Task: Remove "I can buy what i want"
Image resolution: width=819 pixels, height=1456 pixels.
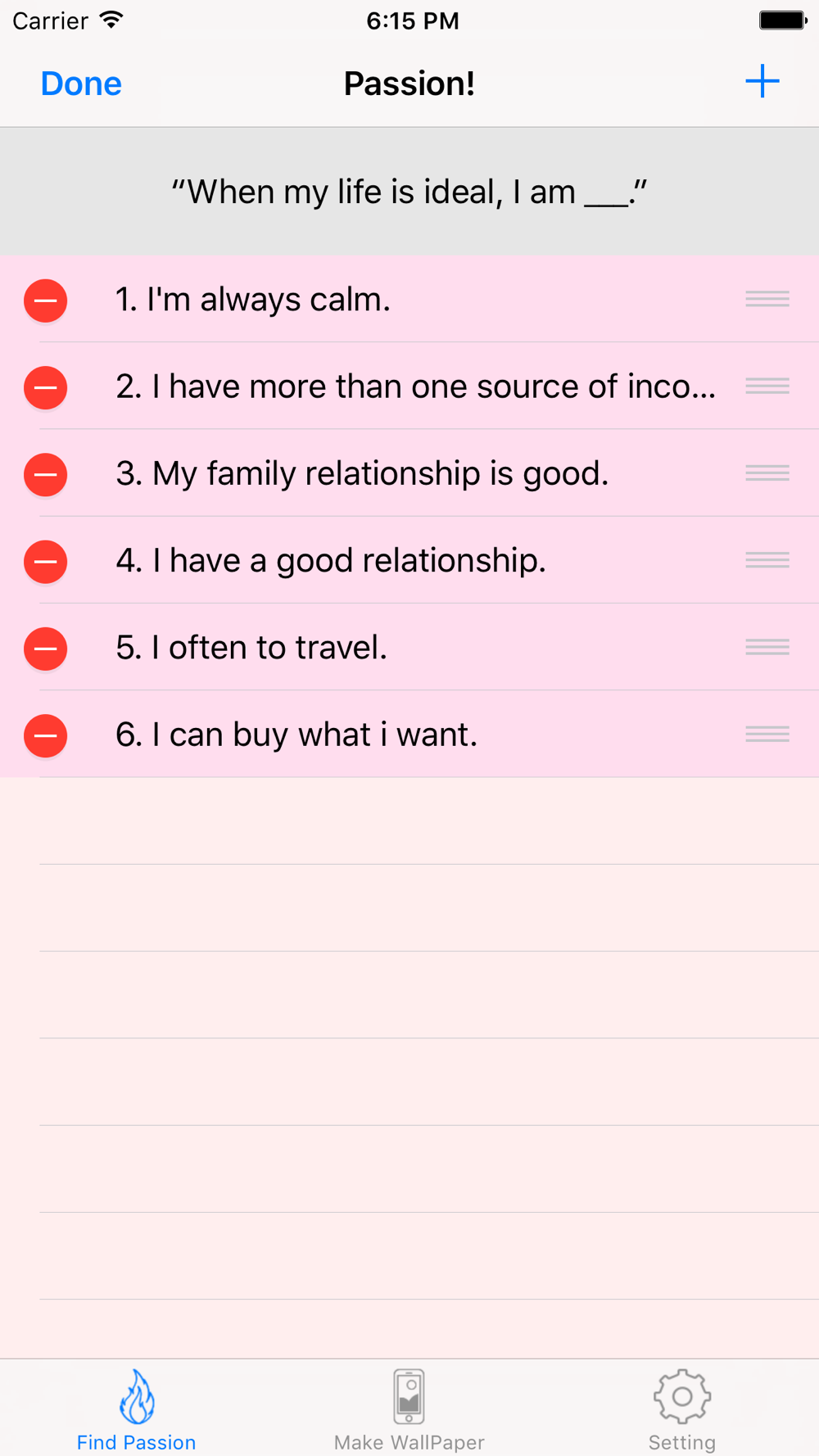Action: tap(46, 735)
